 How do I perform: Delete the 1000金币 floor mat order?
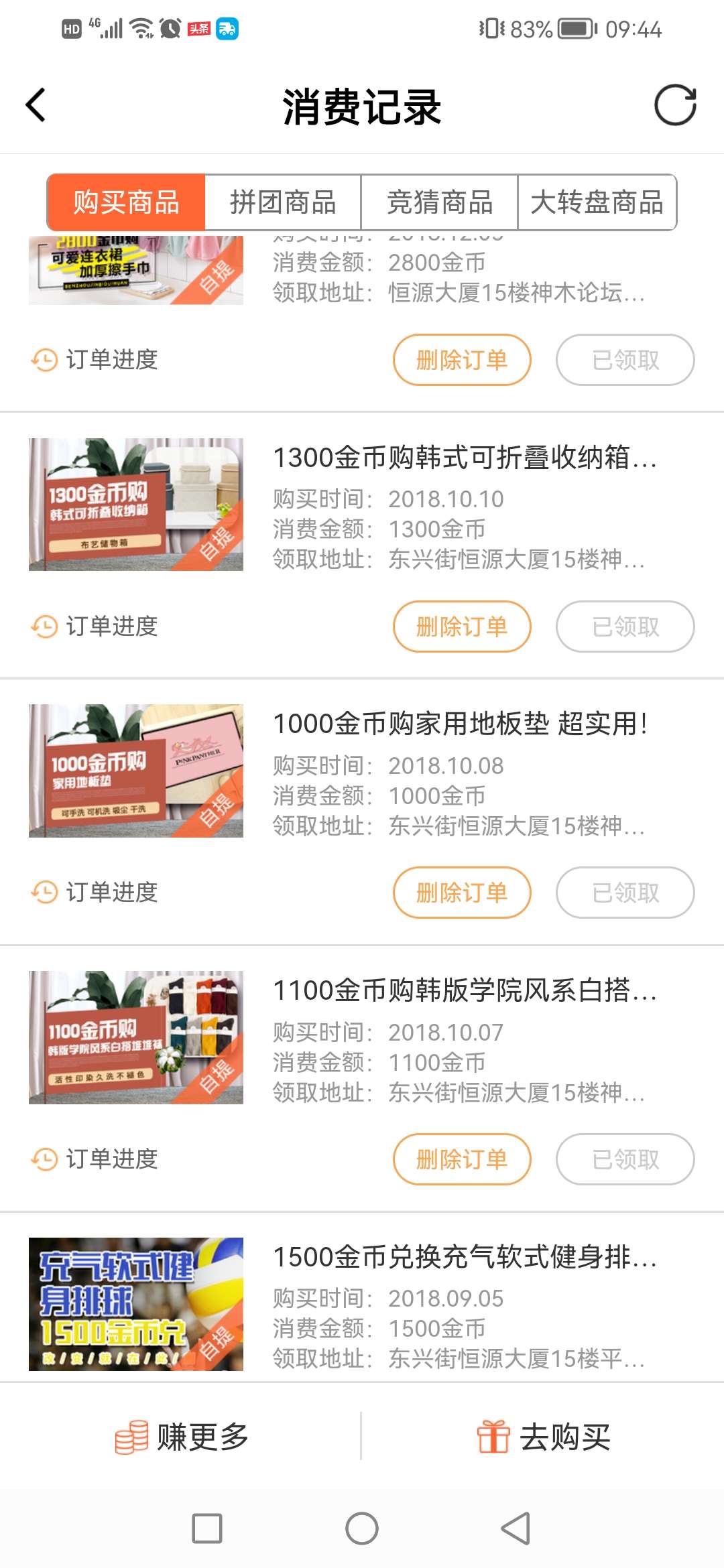pyautogui.click(x=462, y=893)
